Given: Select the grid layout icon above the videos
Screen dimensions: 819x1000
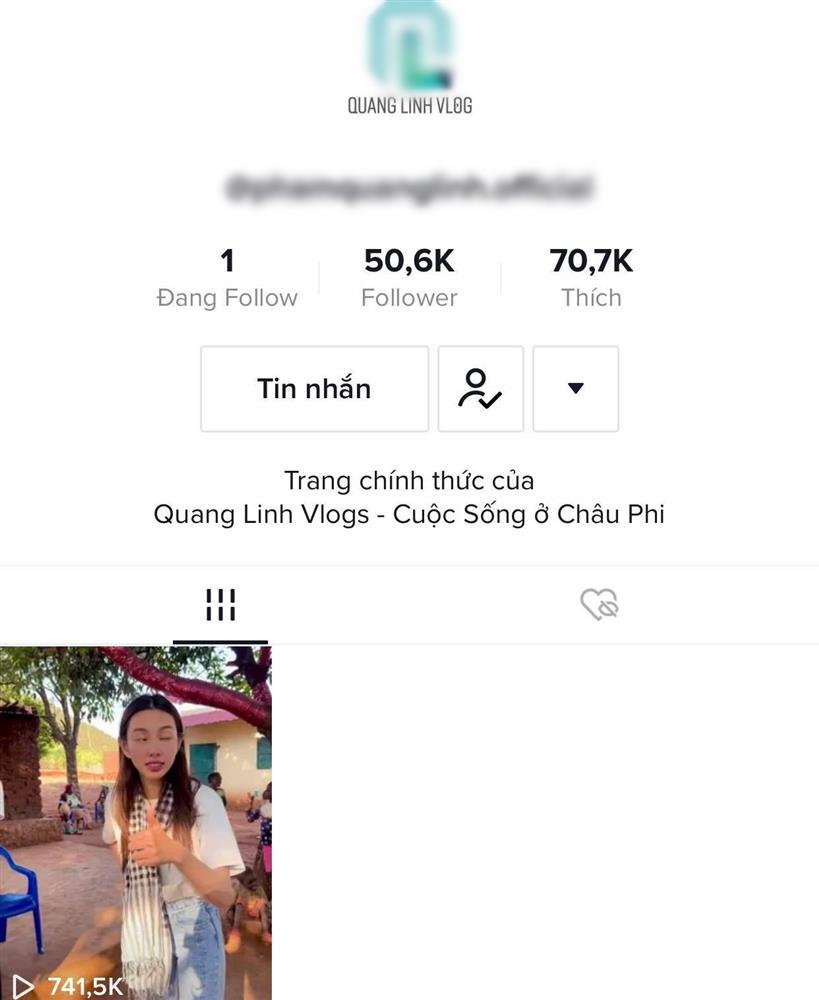Looking at the screenshot, I should pyautogui.click(x=219, y=603).
